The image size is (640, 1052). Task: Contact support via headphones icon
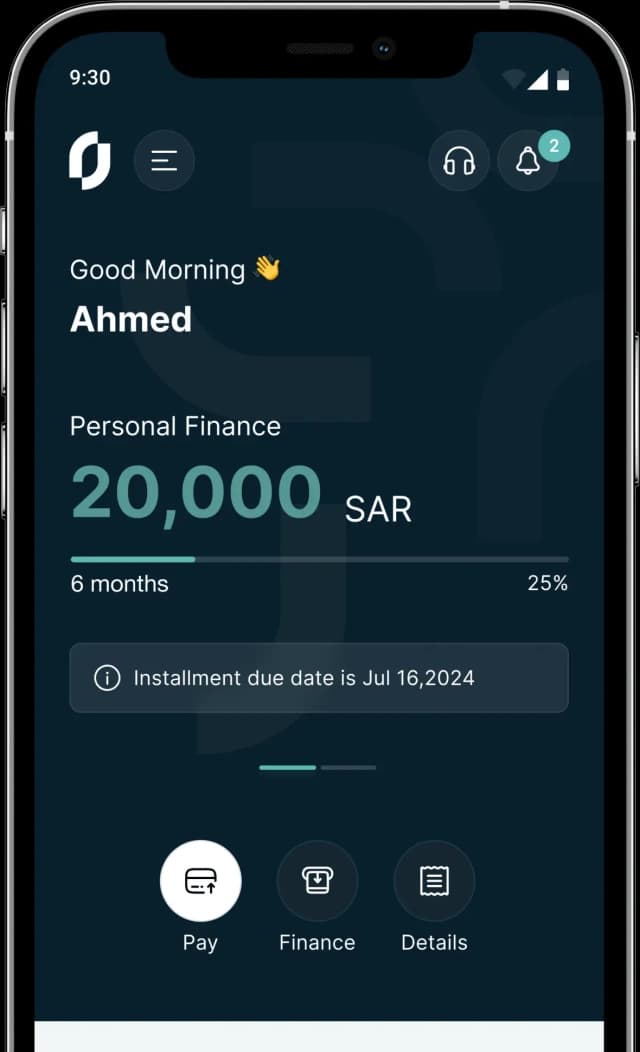tap(459, 161)
